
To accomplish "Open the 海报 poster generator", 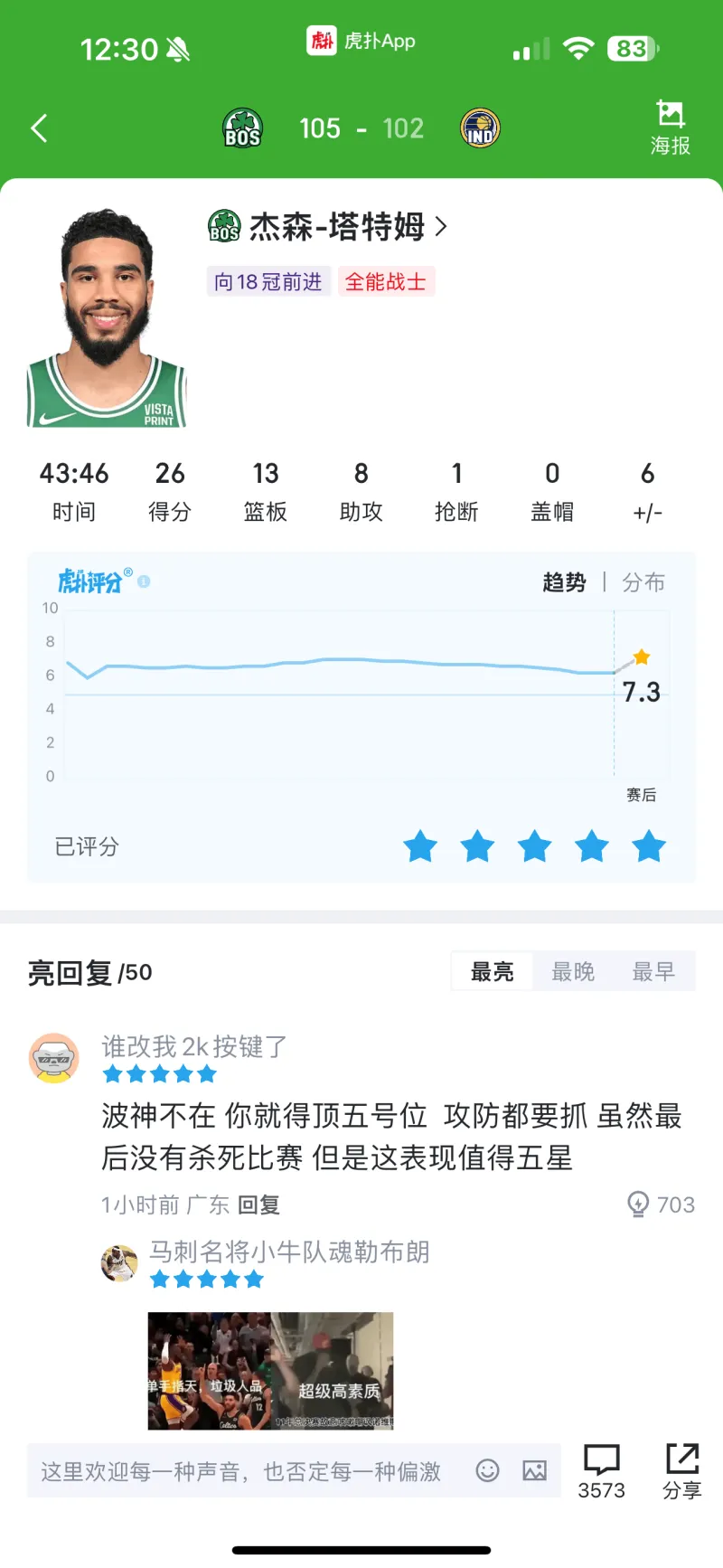I will pos(670,128).
